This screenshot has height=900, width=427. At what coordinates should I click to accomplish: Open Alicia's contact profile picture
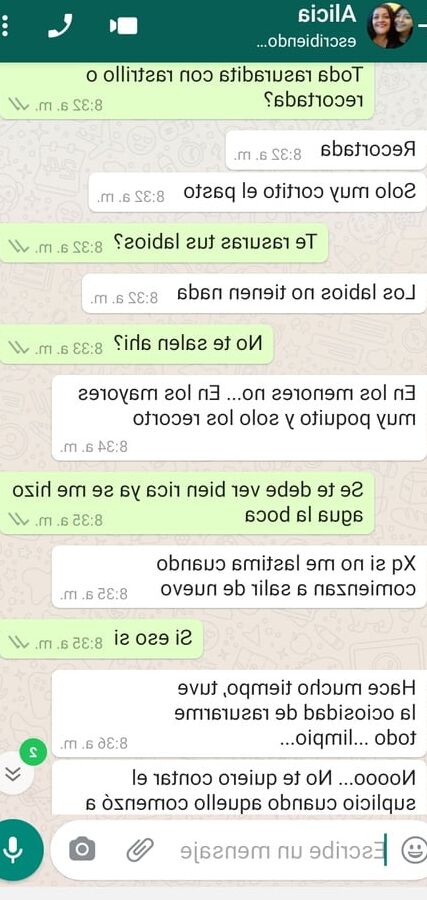point(390,26)
